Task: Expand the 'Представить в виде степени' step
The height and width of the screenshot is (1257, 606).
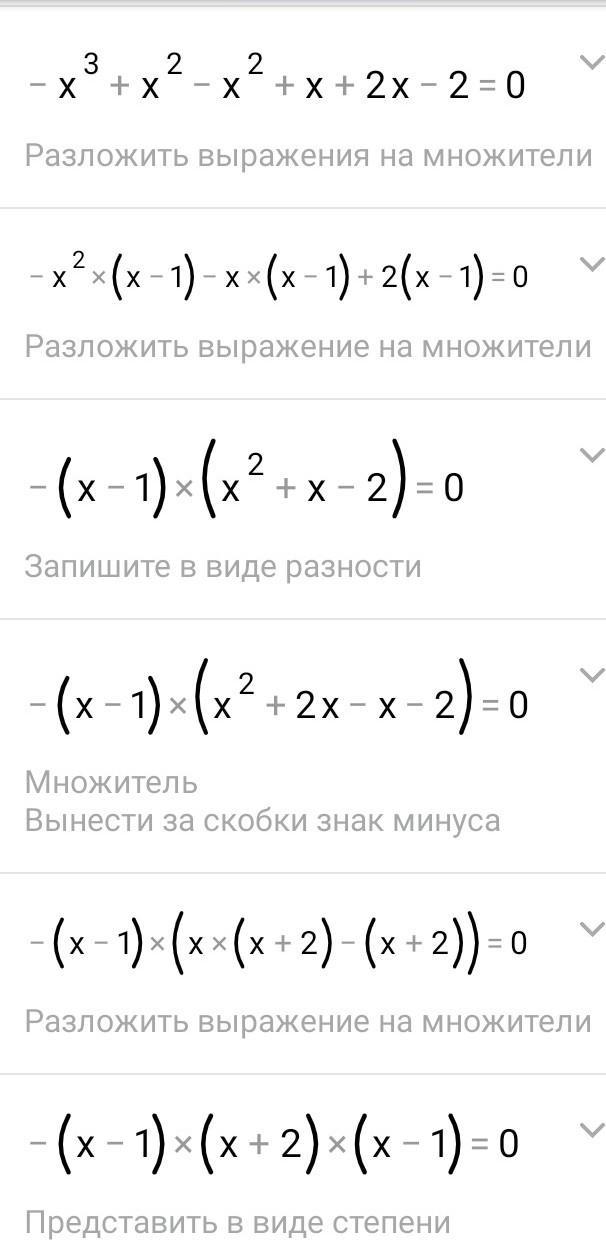Action: click(x=590, y=1130)
